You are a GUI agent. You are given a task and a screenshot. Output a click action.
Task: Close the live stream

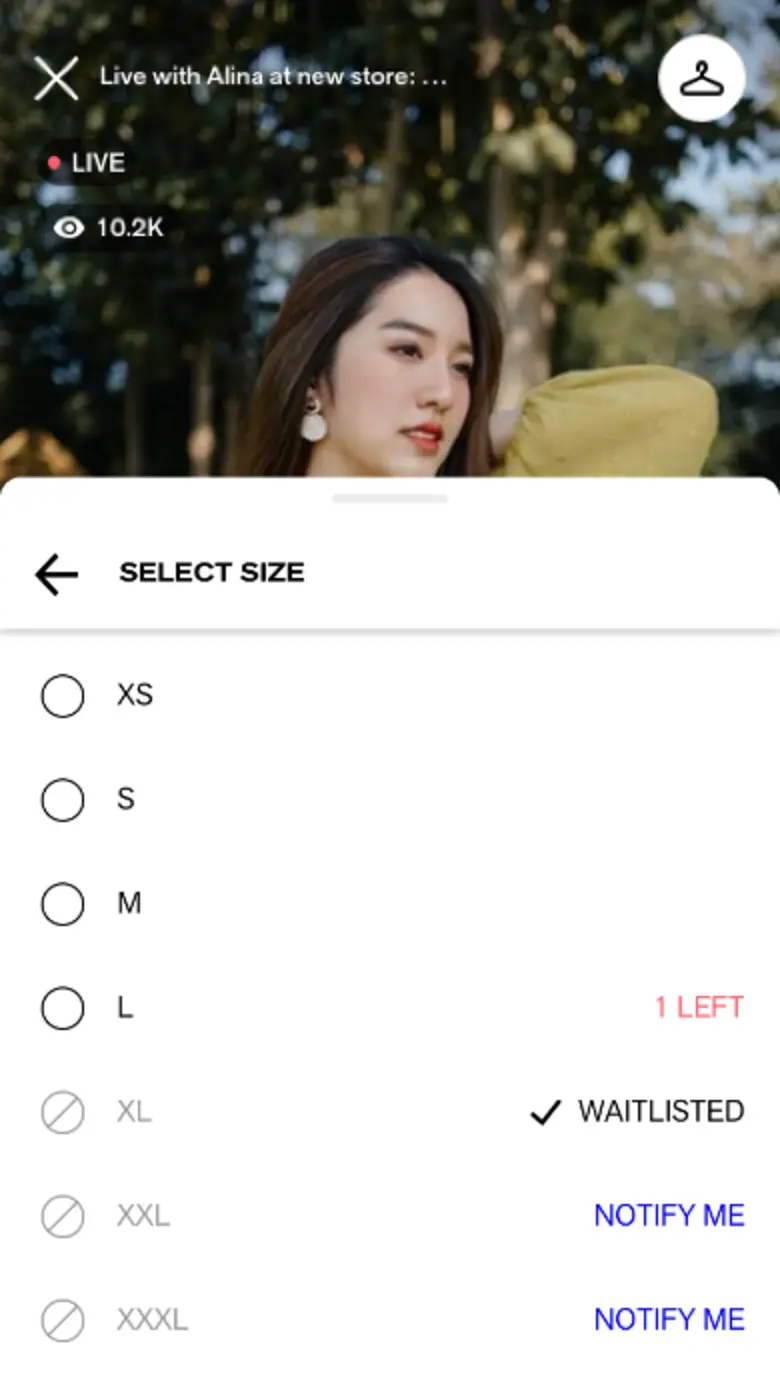[56, 78]
